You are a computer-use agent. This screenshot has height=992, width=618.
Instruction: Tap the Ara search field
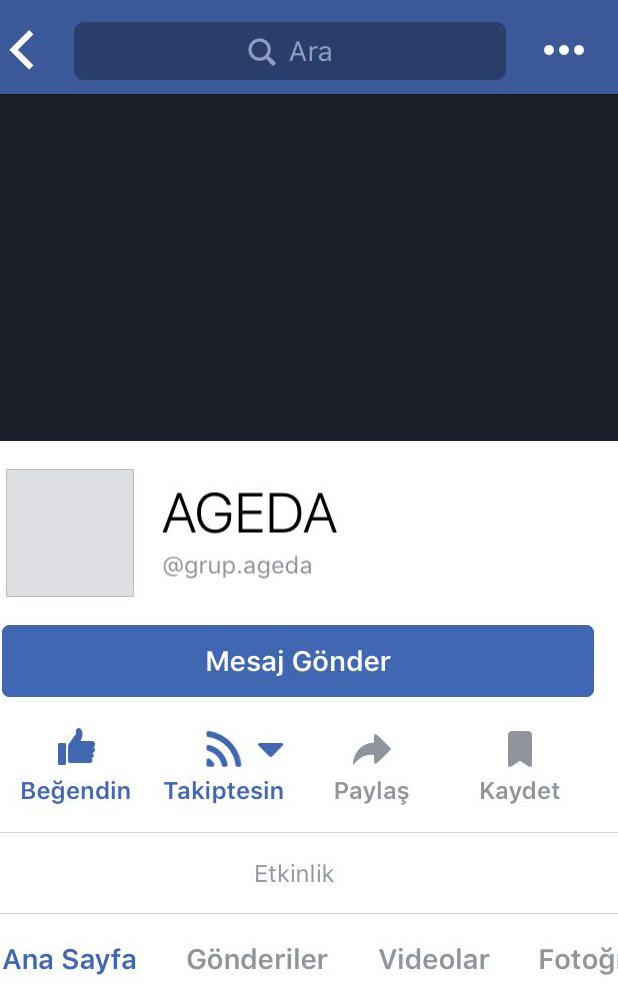point(290,51)
